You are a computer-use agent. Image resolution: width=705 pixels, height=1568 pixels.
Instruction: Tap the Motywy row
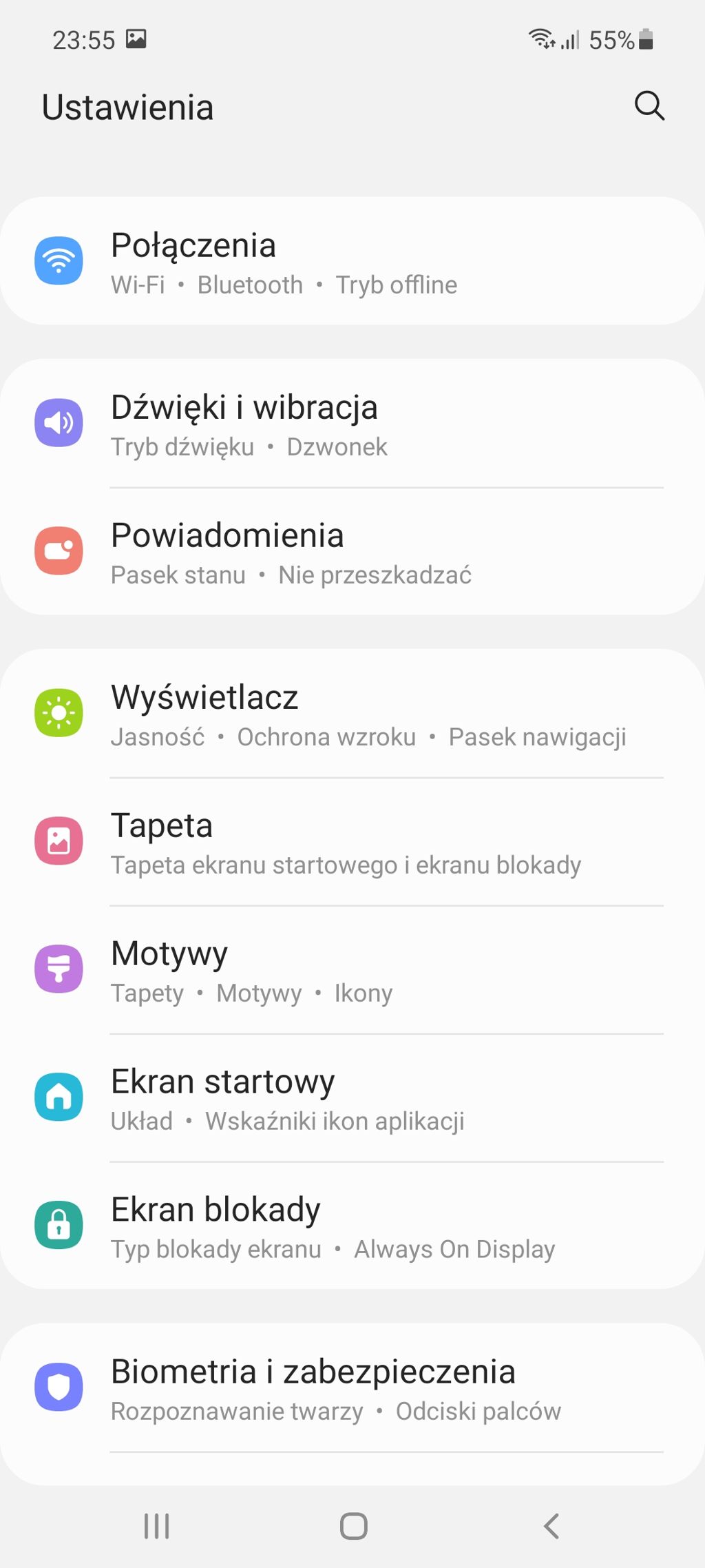point(352,971)
